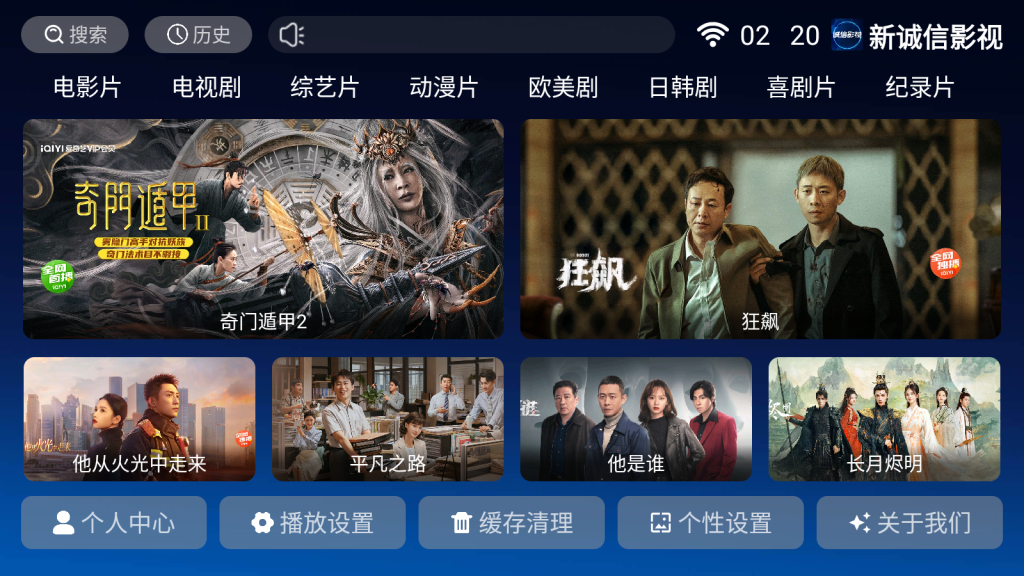Screen dimensions: 1024x576
Task: Switch to the 纪录片 category
Action: (x=920, y=87)
